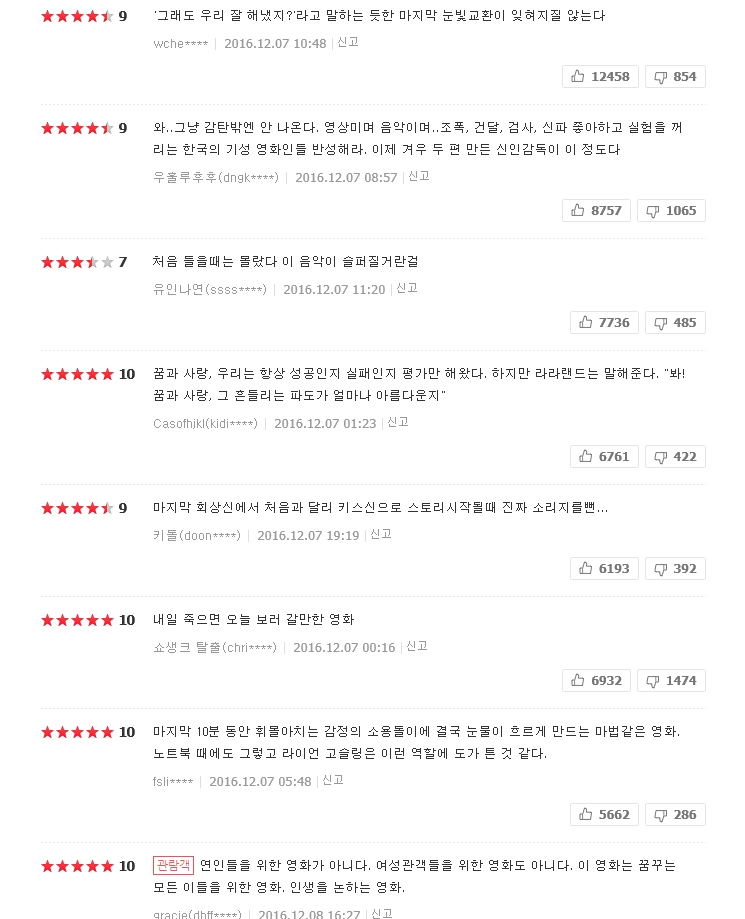Upvote the review showing 8757 likes
The height and width of the screenshot is (919, 745).
click(x=596, y=210)
